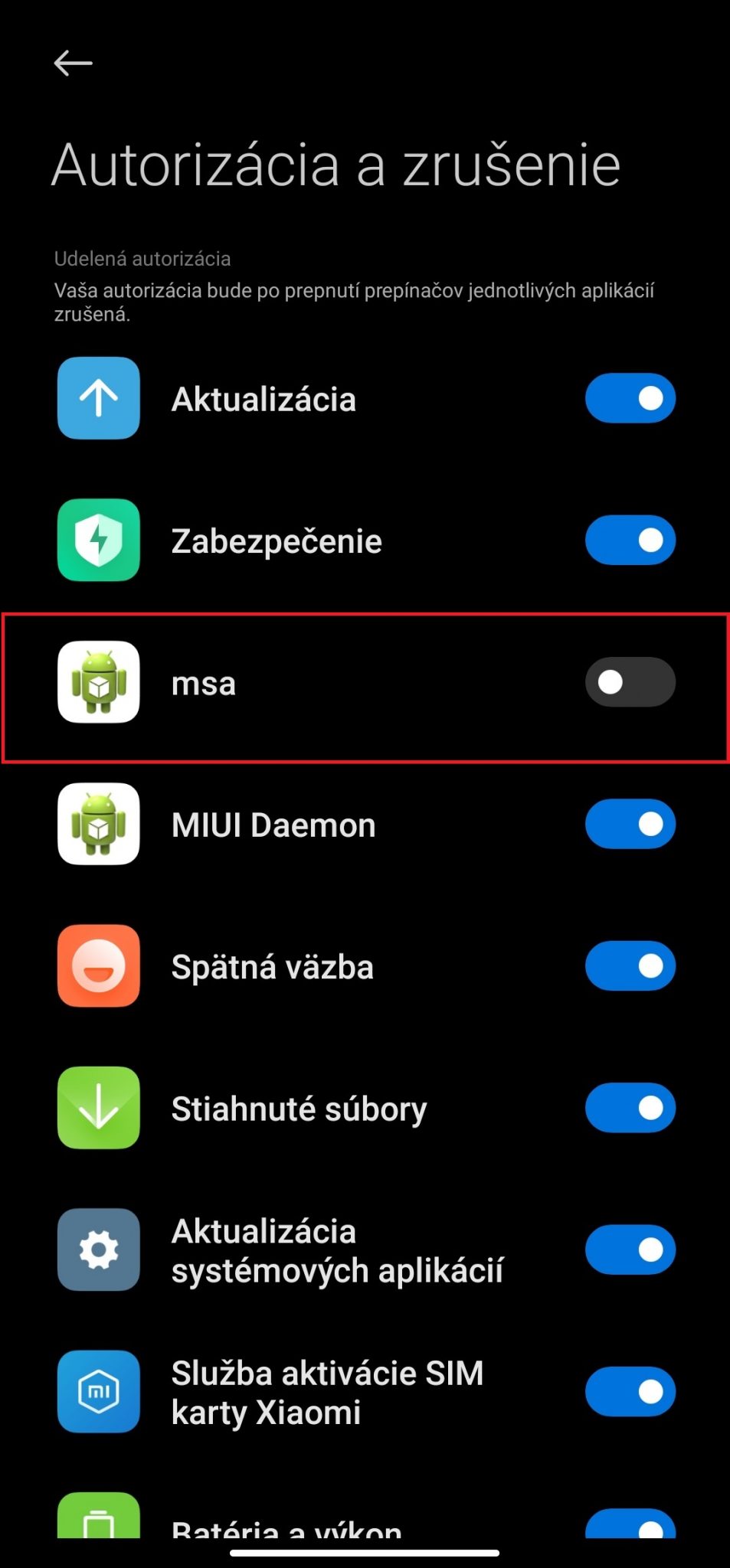Switch off the MIUI Daemon toggle
This screenshot has height=1568, width=730.
(x=630, y=824)
